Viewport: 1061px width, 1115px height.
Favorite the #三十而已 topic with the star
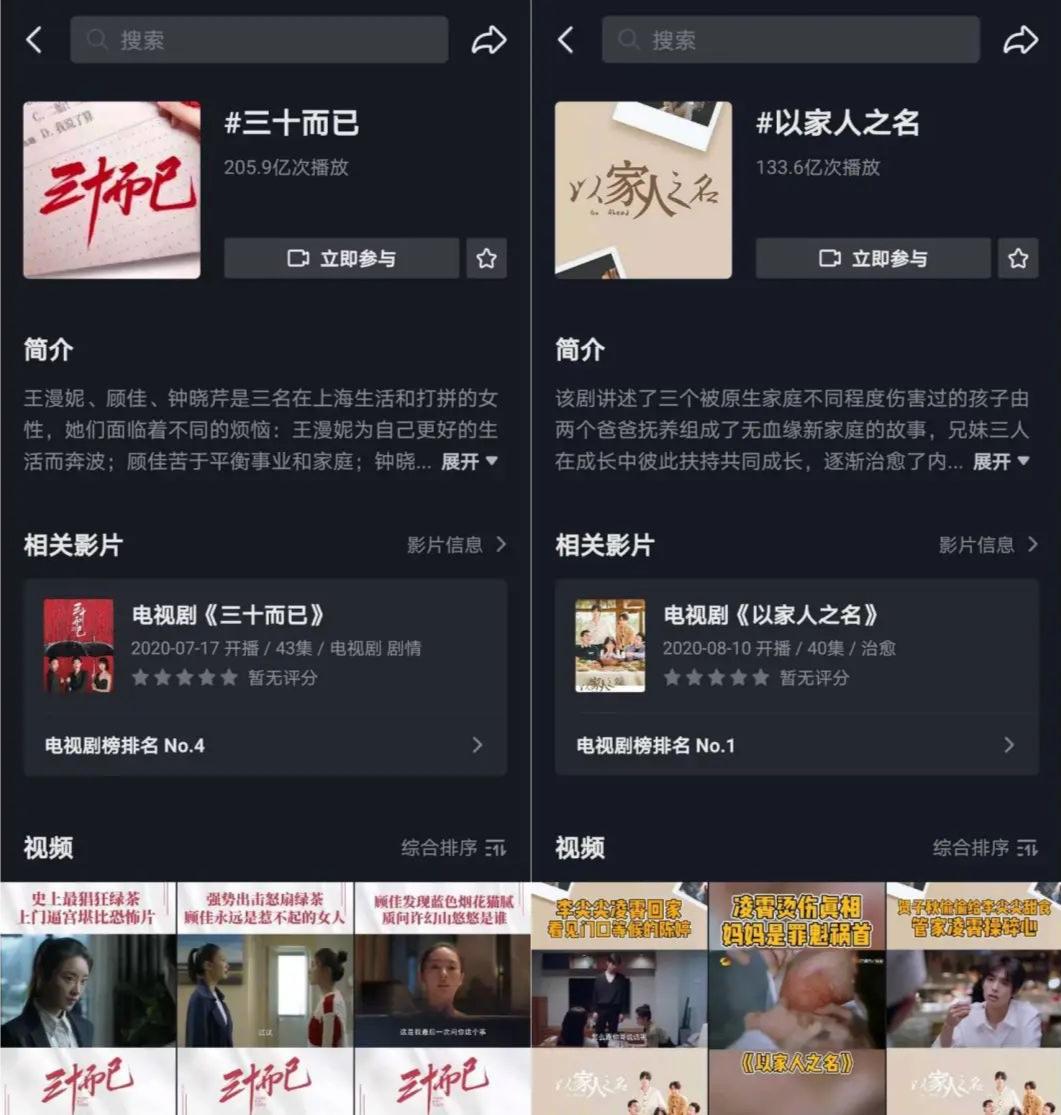pos(487,259)
